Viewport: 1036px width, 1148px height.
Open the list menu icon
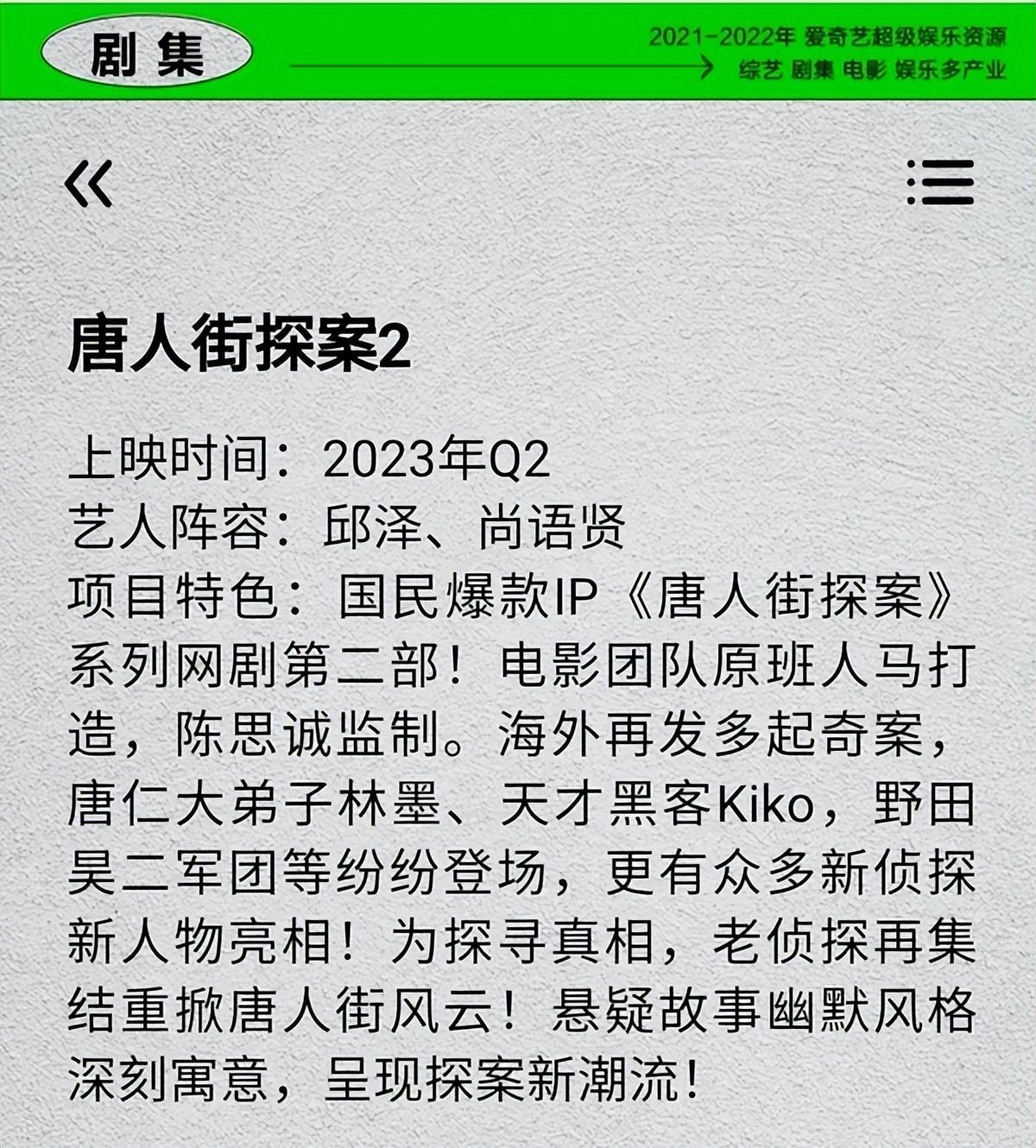940,182
